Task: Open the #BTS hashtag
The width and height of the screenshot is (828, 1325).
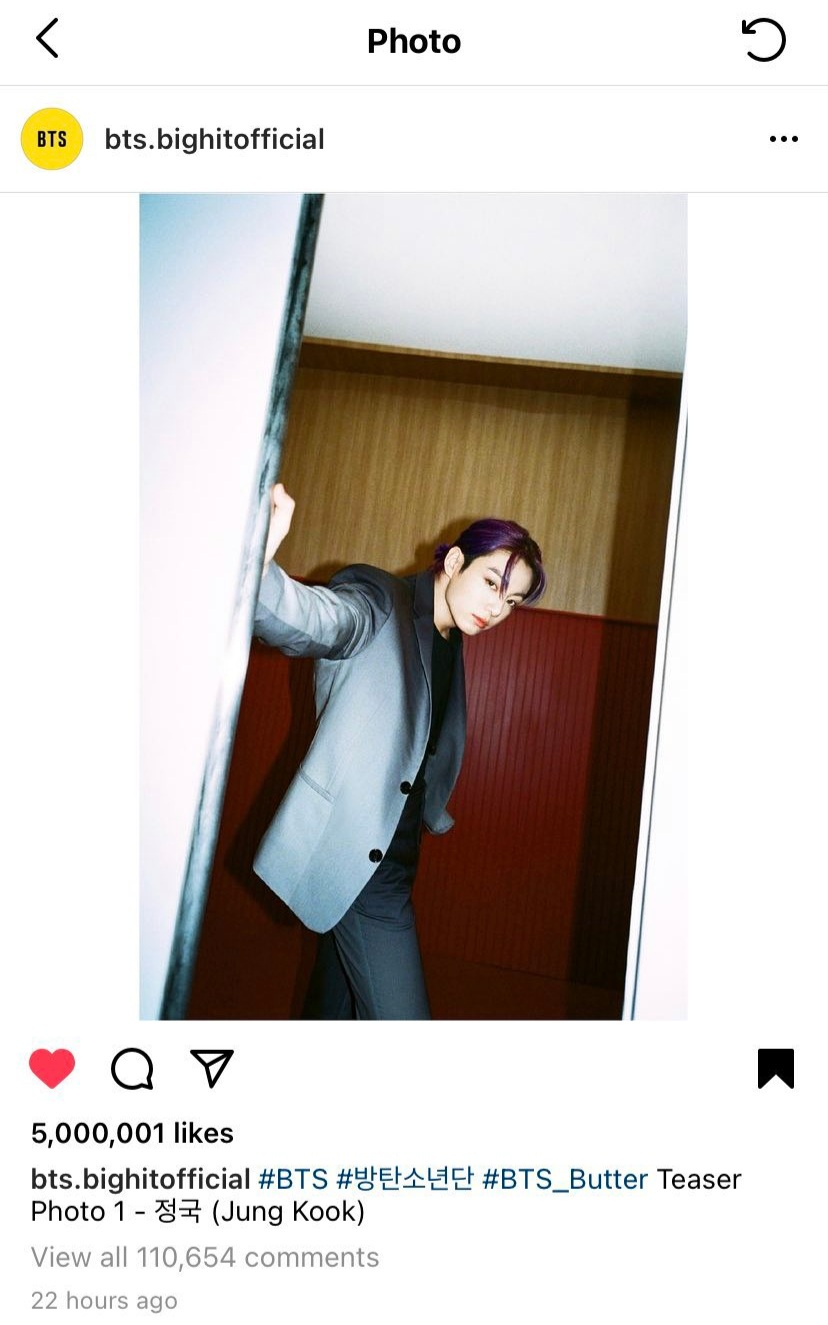Action: point(293,1179)
